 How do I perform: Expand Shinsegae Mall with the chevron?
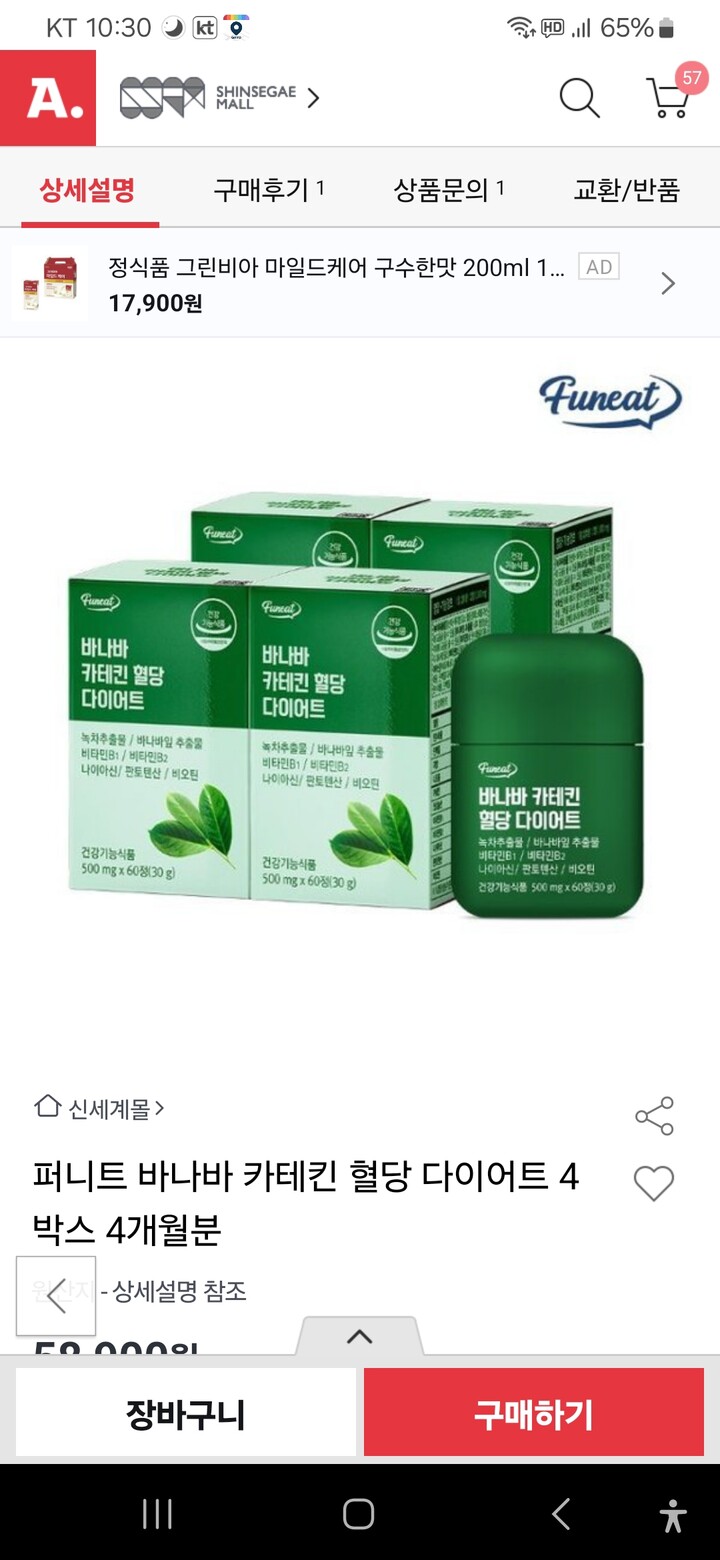(315, 98)
